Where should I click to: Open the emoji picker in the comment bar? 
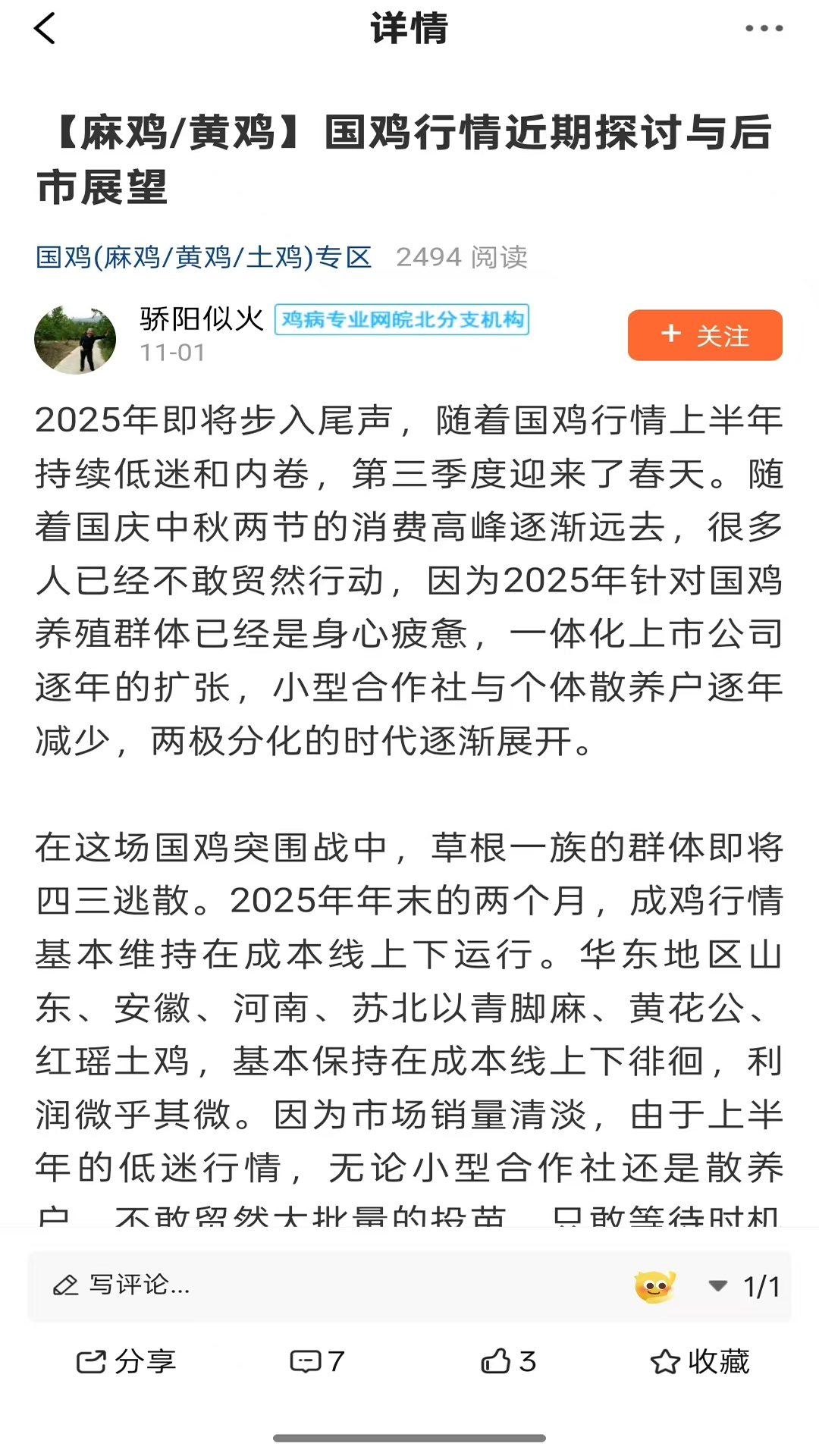pyautogui.click(x=655, y=1286)
